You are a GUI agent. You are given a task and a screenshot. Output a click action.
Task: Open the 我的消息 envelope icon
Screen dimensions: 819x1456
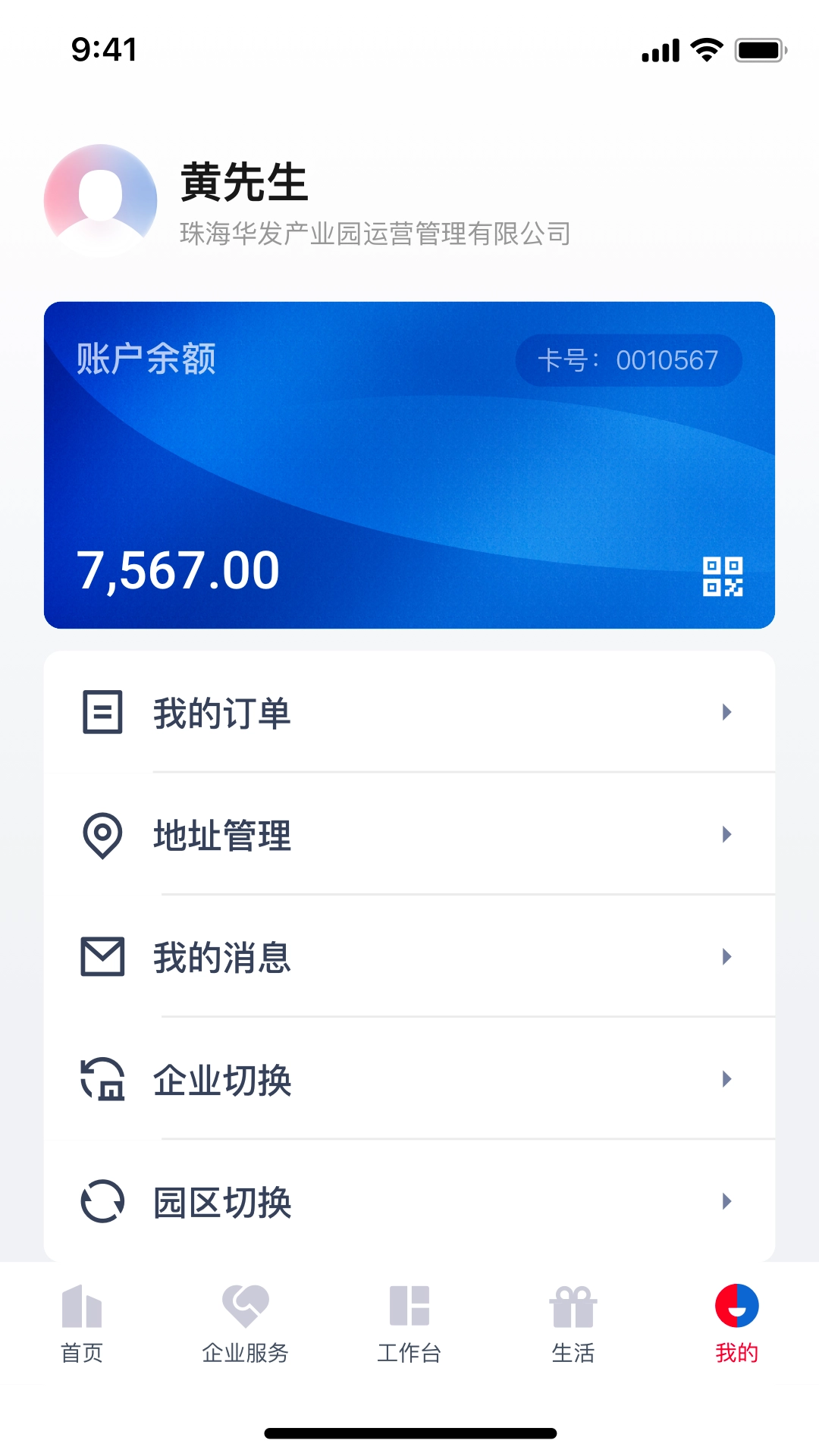click(102, 957)
